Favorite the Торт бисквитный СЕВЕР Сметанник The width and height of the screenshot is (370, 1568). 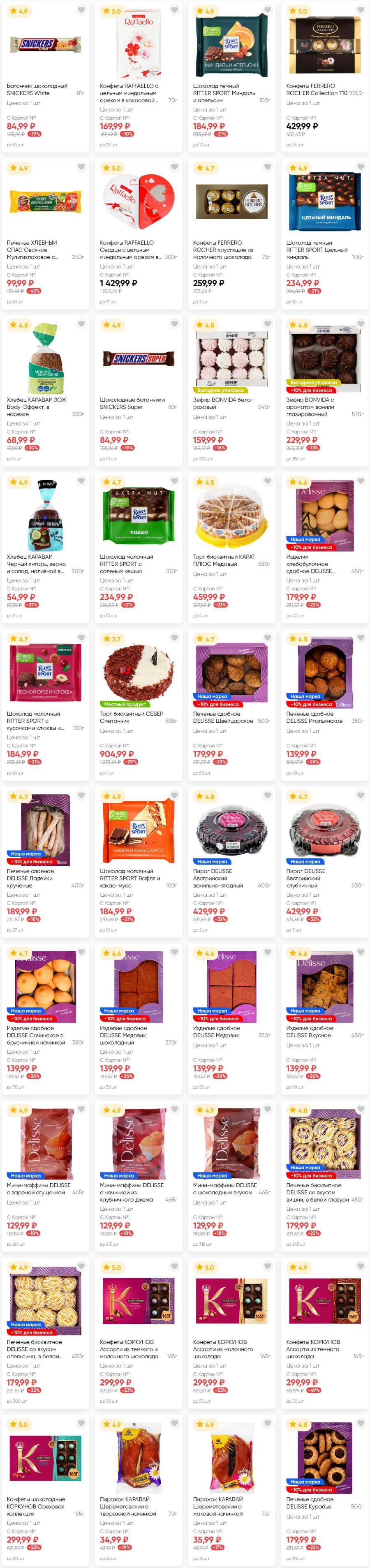click(174, 638)
